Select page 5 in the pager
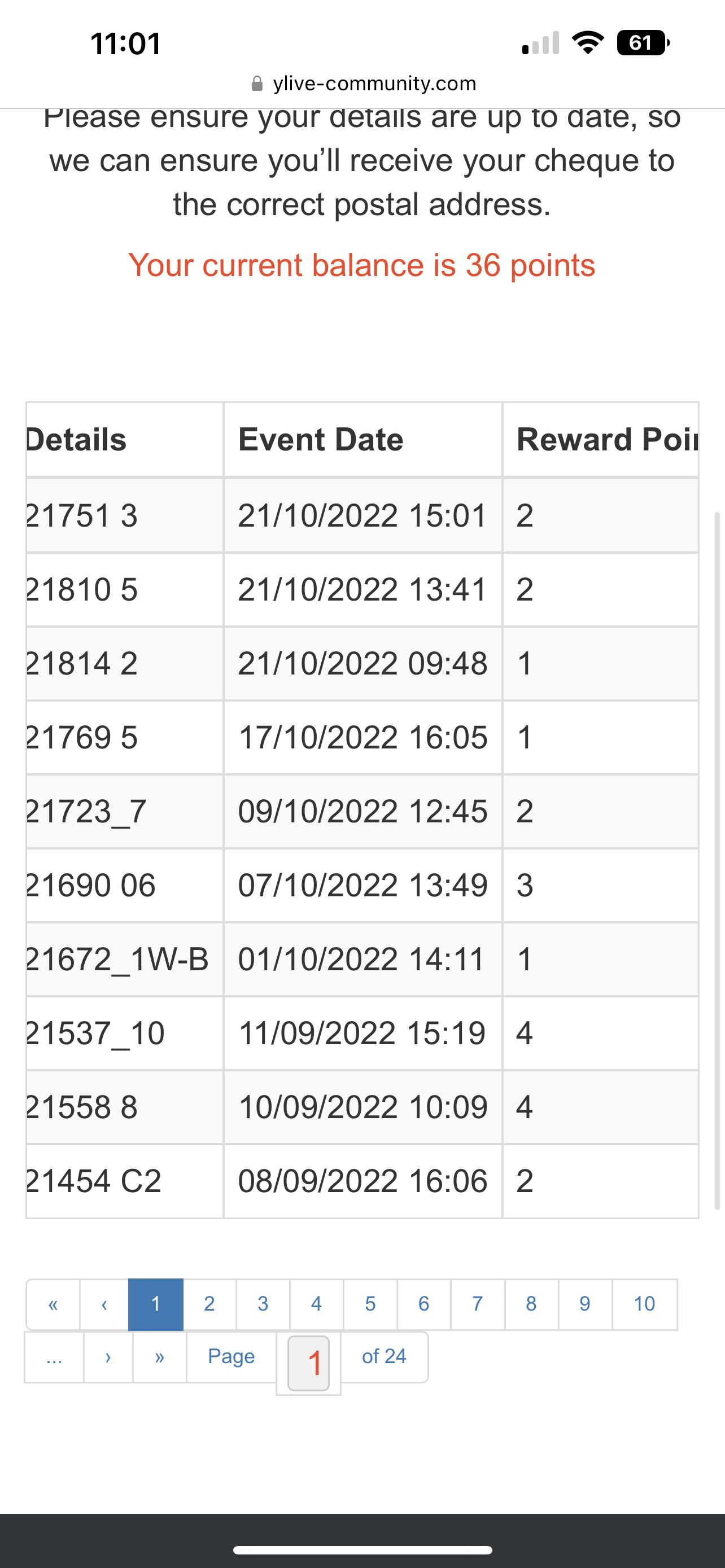The image size is (725, 1568). click(x=370, y=1304)
